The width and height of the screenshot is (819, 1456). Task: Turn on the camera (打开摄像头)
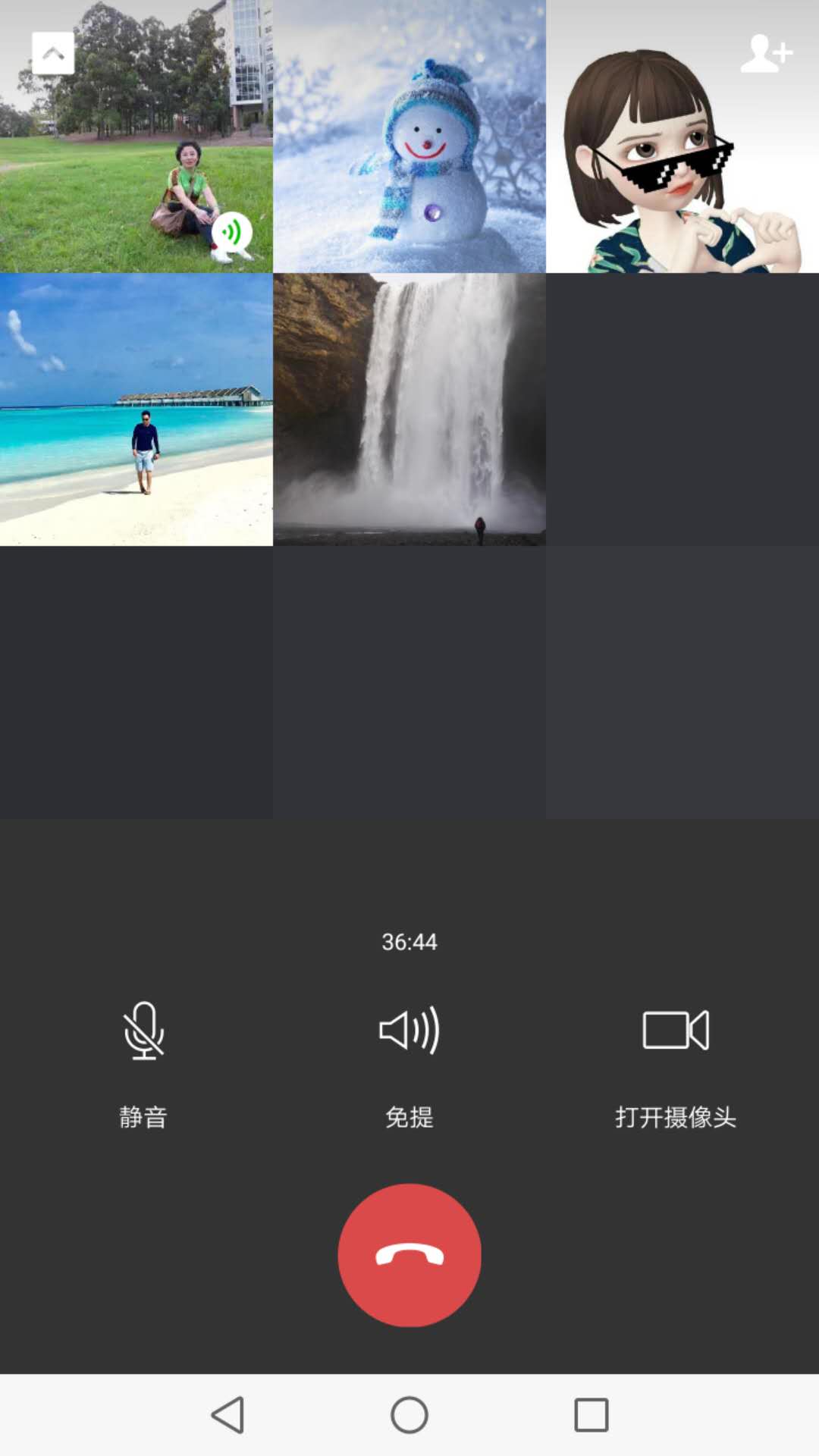pyautogui.click(x=675, y=1031)
